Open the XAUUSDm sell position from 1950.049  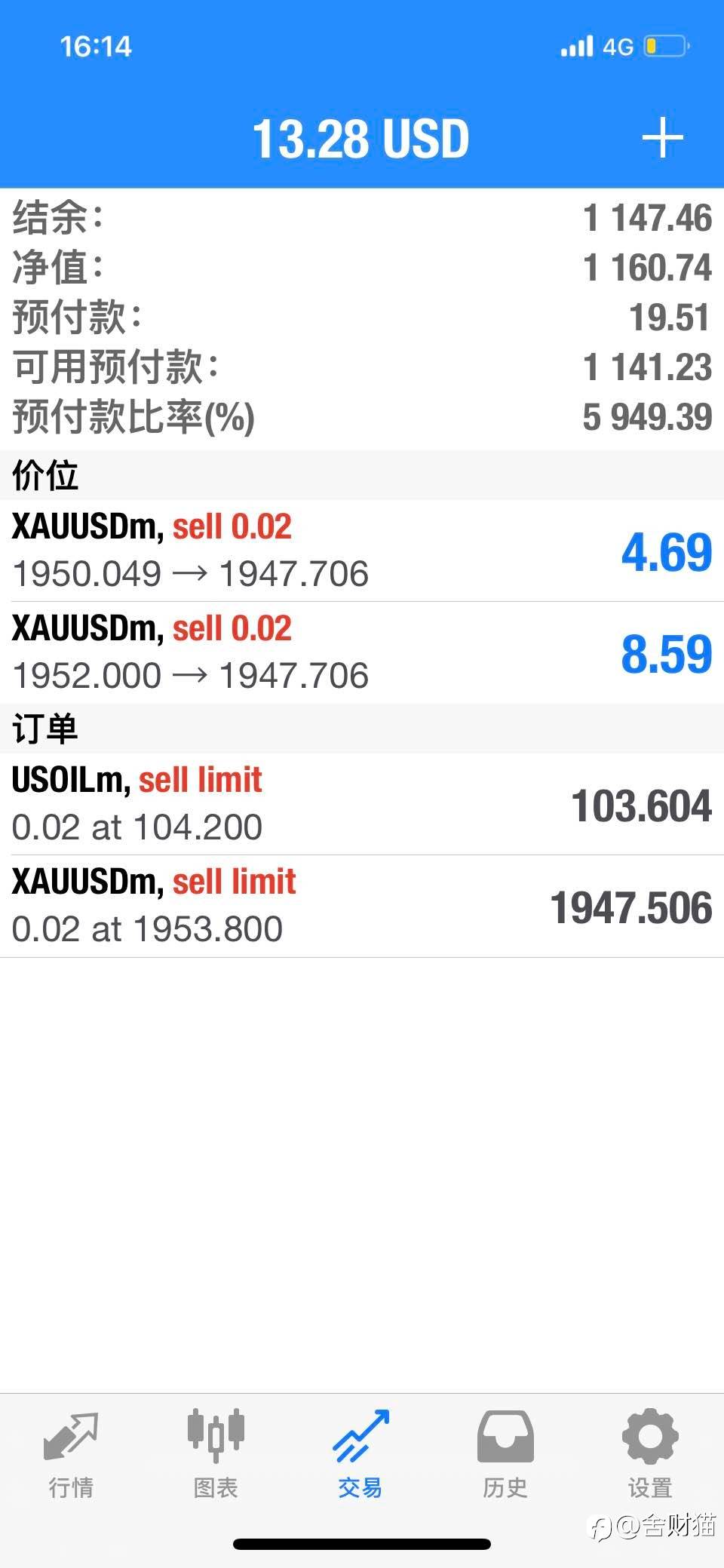tap(362, 551)
